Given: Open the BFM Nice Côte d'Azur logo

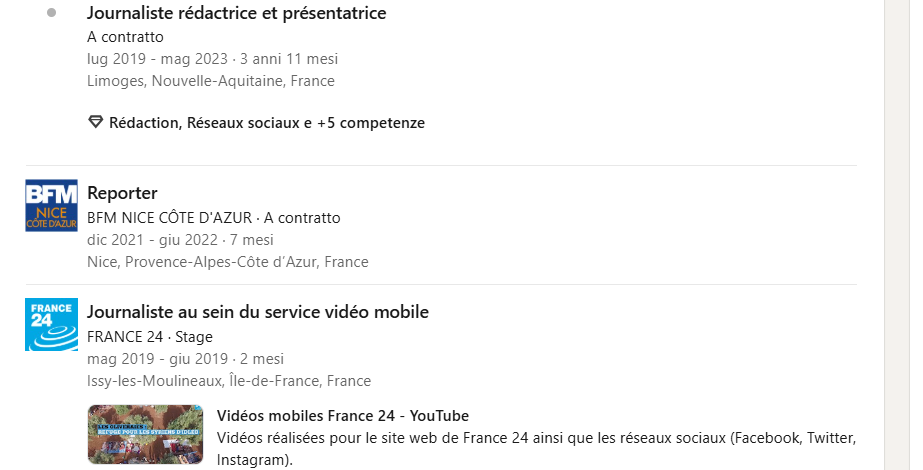Looking at the screenshot, I should (x=51, y=205).
